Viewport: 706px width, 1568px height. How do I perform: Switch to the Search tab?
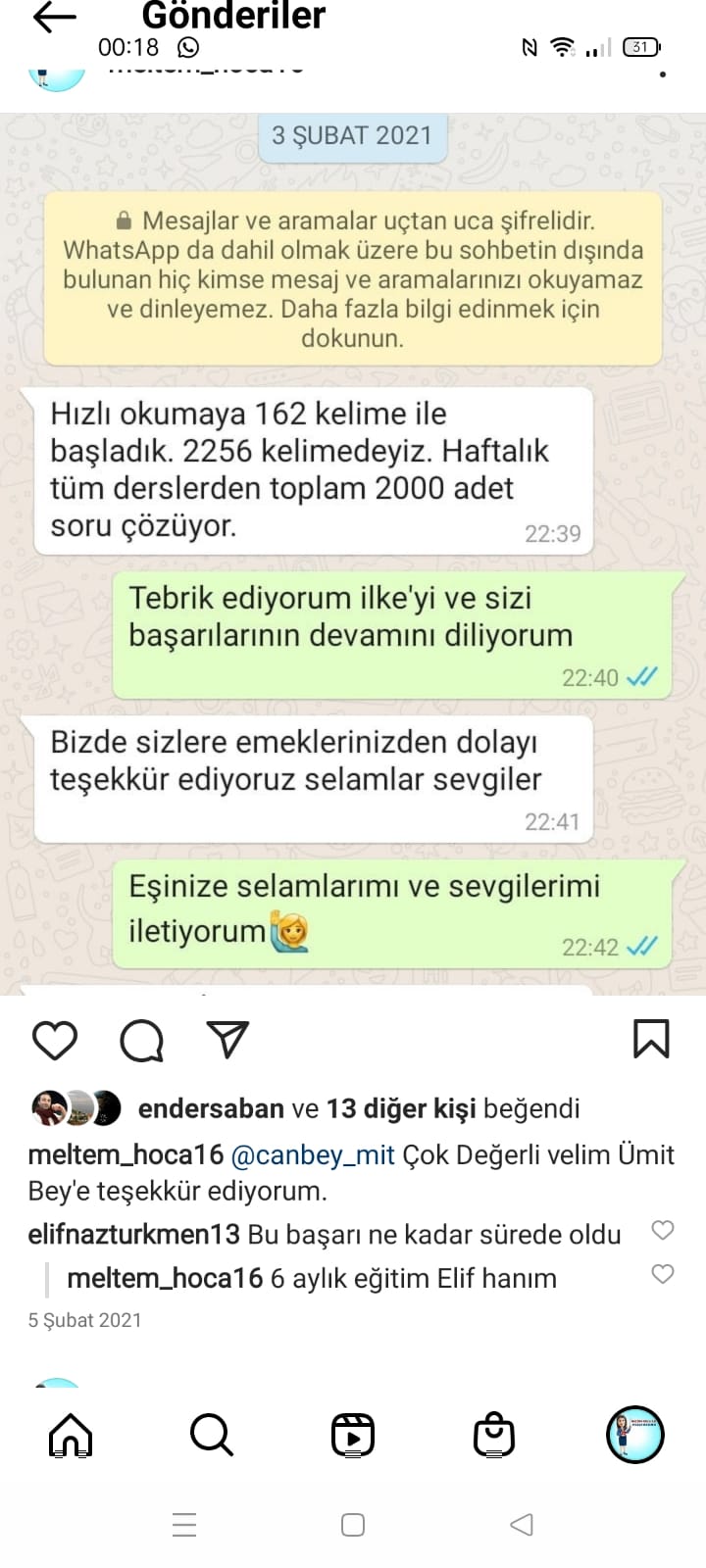click(x=212, y=1436)
